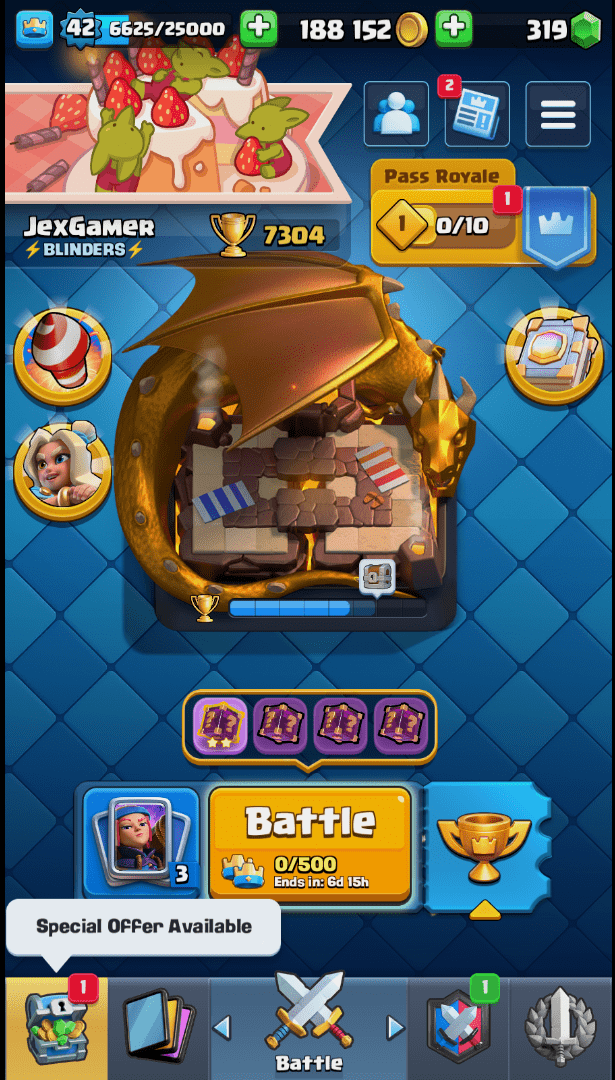The image size is (615, 1080).
Task: Open the friends and social icon
Action: click(396, 114)
